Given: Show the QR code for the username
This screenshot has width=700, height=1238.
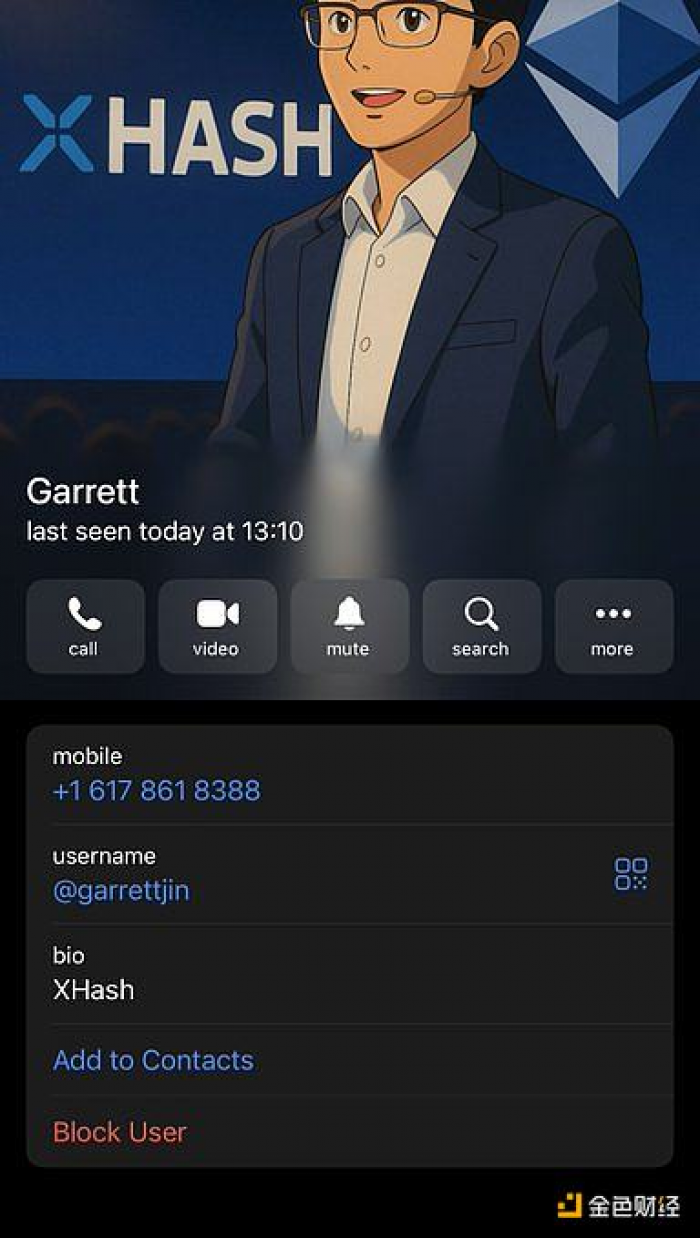Looking at the screenshot, I should [630, 874].
